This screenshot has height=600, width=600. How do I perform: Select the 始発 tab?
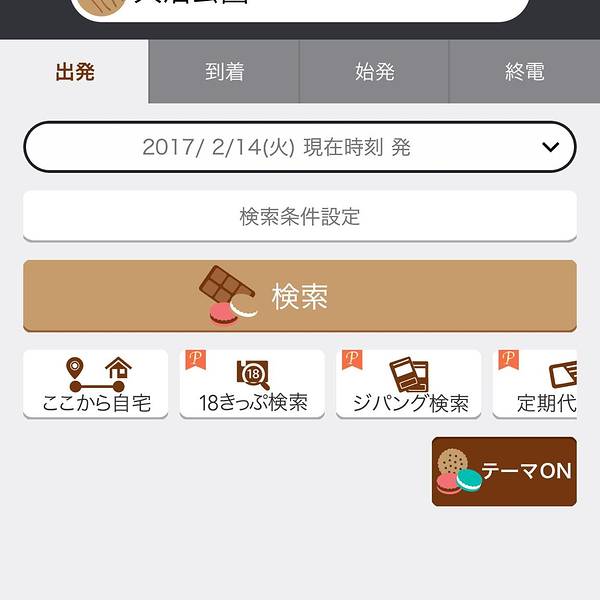(374, 72)
